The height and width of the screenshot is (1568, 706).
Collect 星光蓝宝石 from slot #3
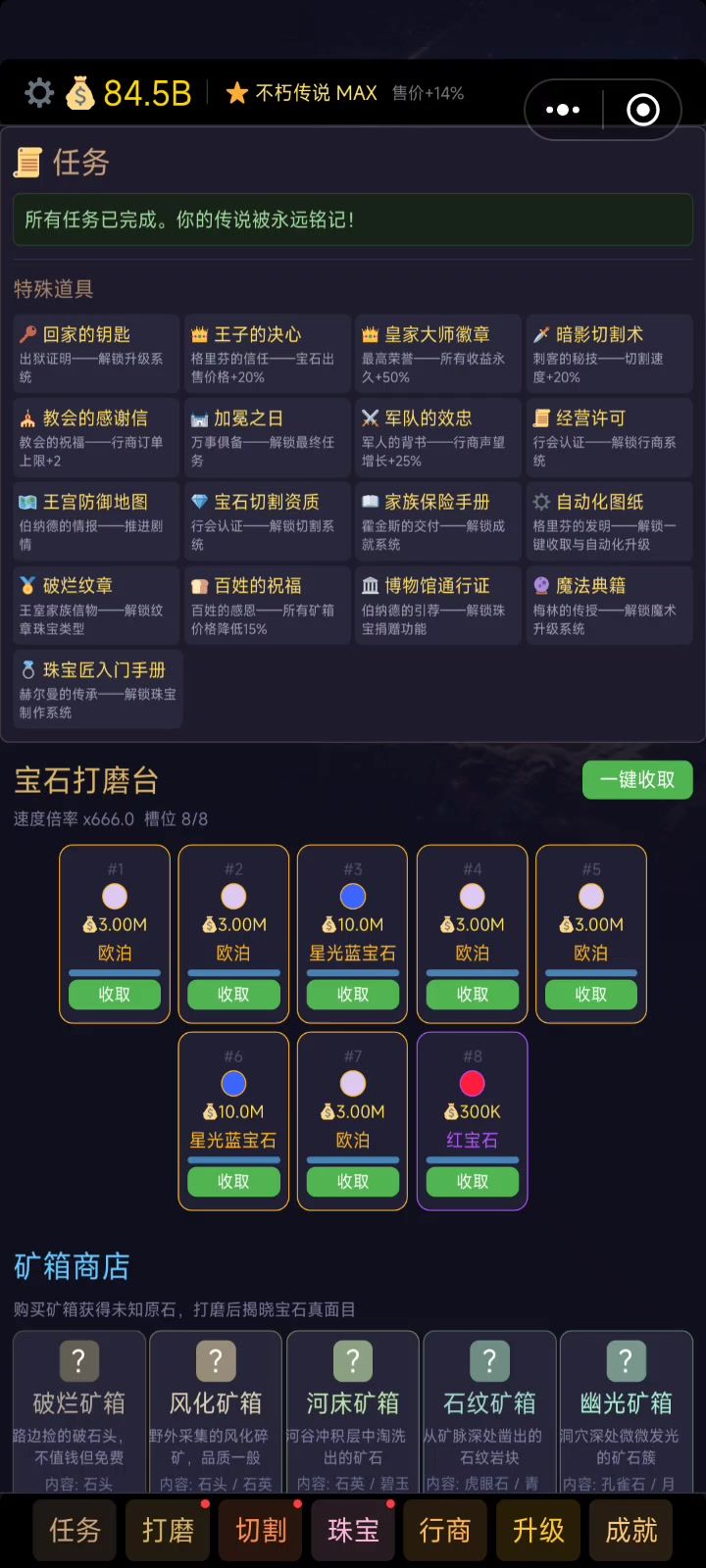(353, 995)
